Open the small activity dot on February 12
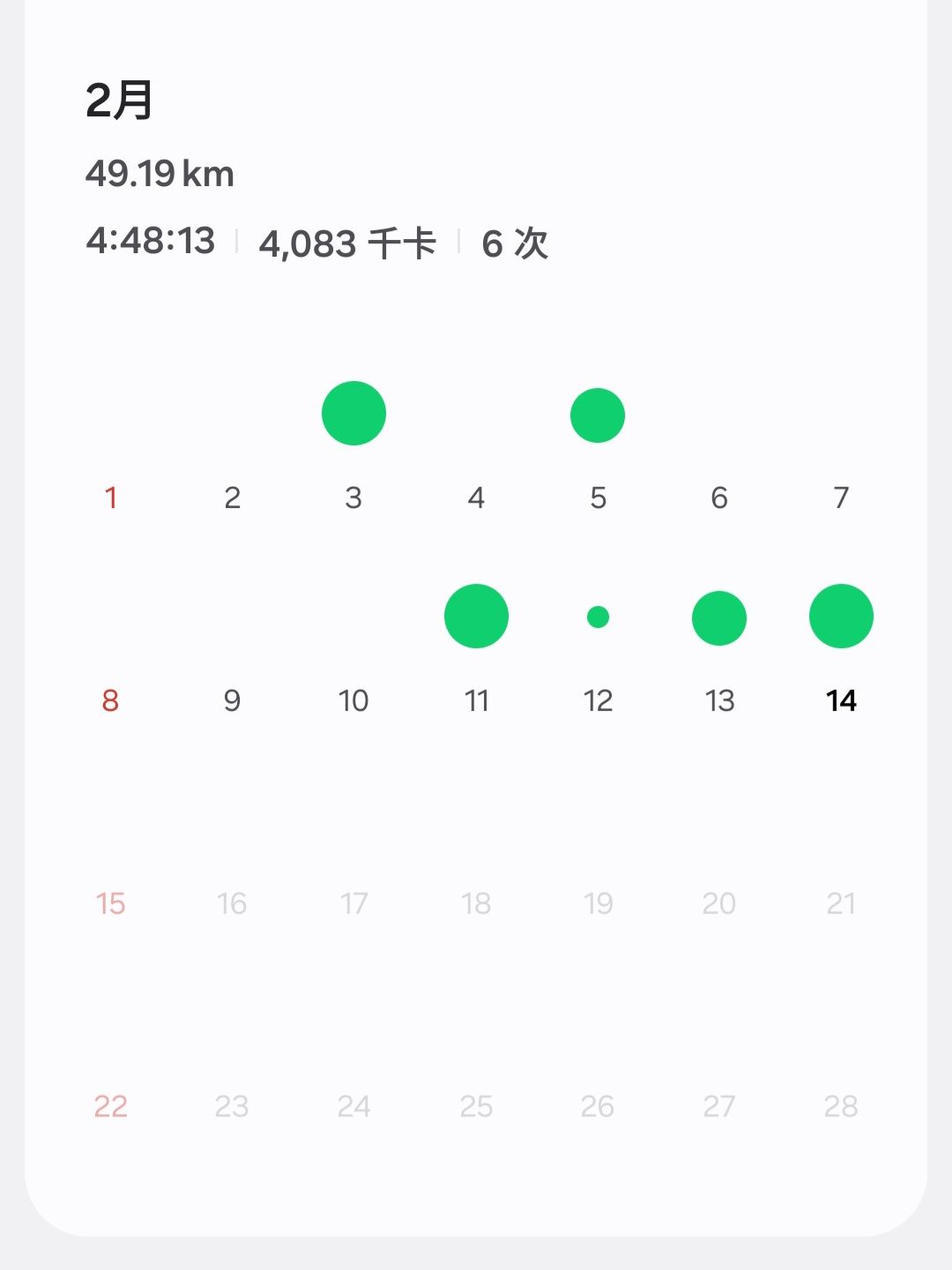This screenshot has height=1270, width=952. 598,616
